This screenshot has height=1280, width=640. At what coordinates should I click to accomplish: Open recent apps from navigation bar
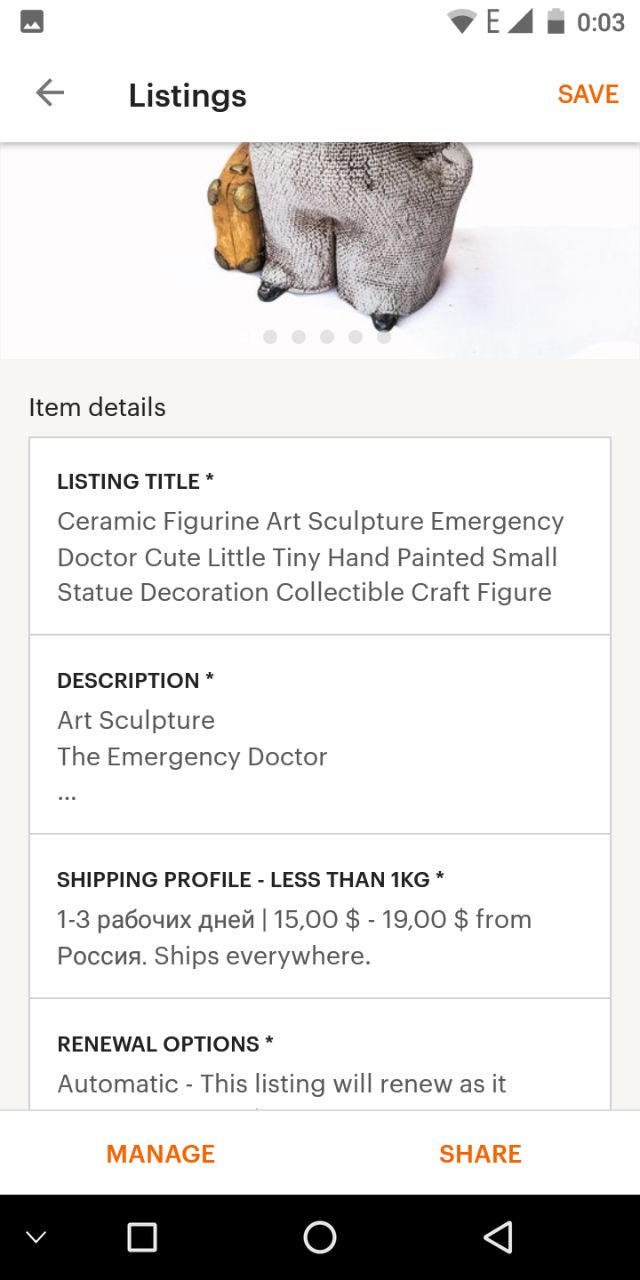pyautogui.click(x=142, y=1237)
